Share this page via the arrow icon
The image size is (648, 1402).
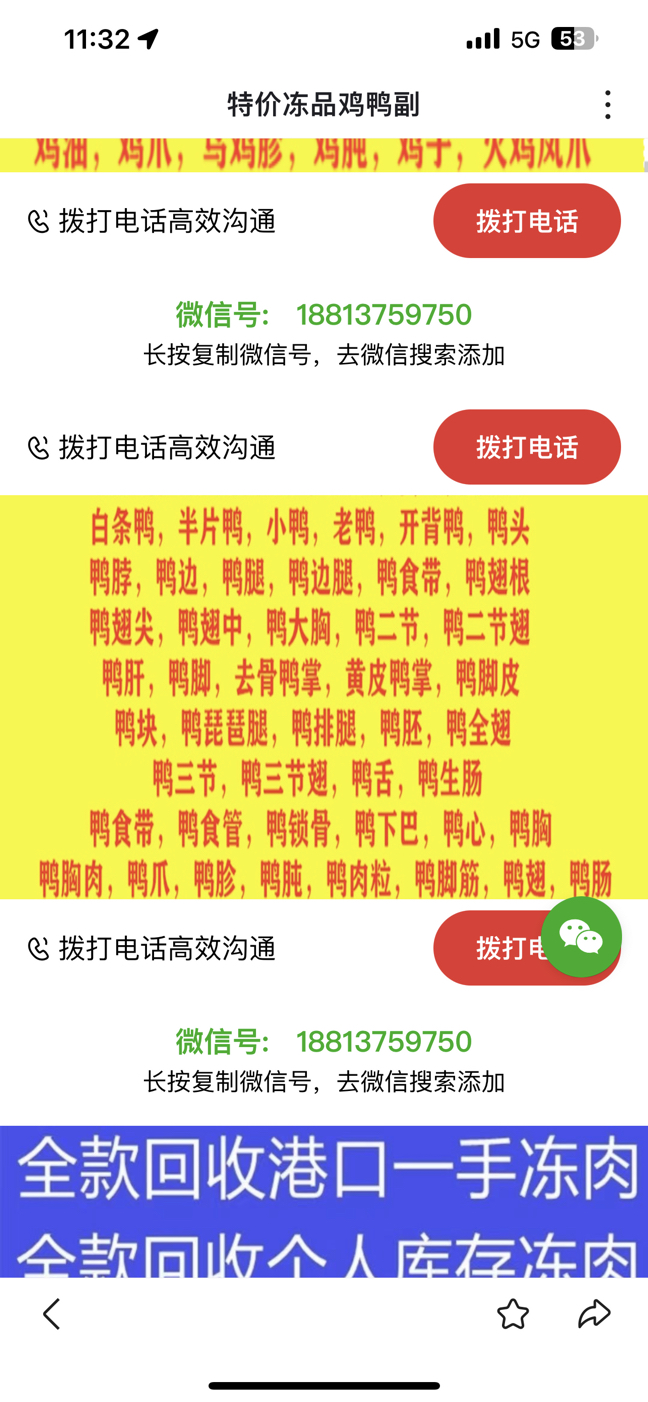[x=594, y=1314]
